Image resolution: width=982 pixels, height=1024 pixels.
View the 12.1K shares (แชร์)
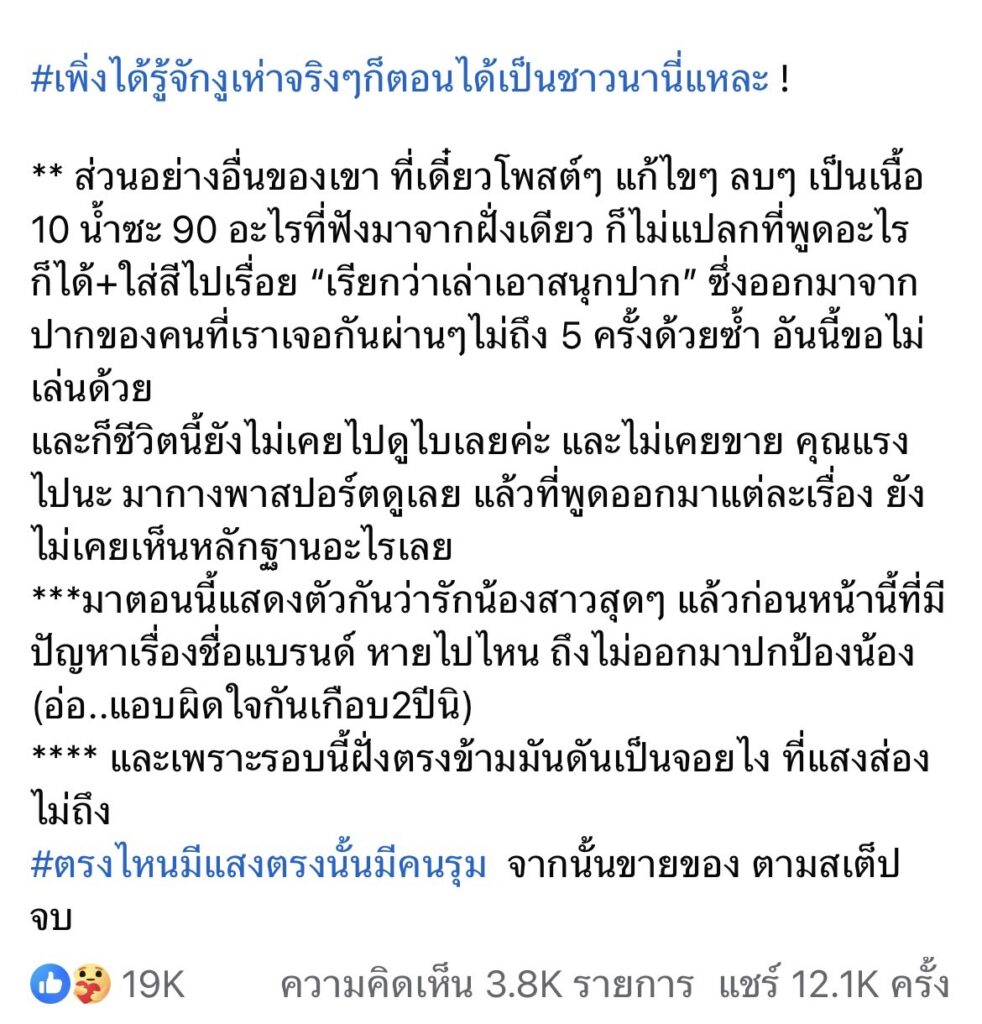click(832, 985)
